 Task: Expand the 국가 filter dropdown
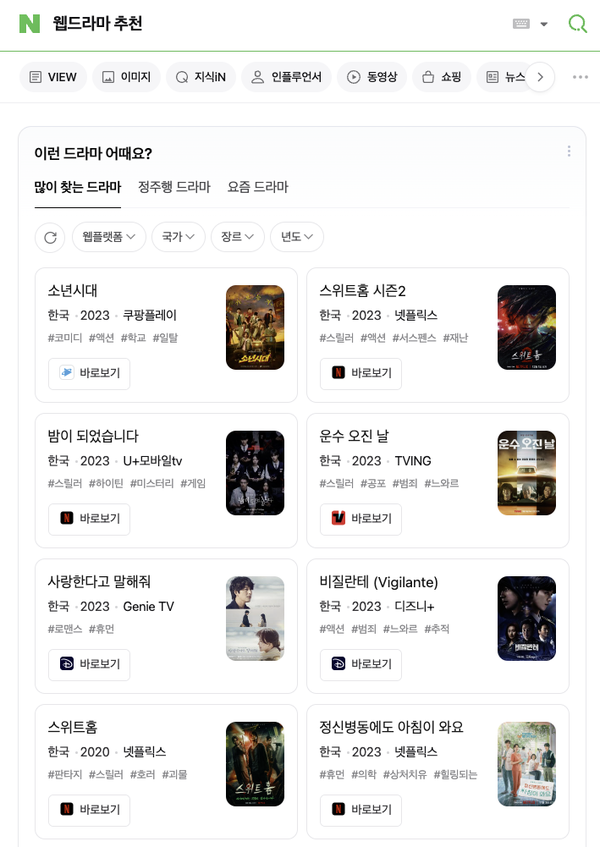tap(178, 237)
